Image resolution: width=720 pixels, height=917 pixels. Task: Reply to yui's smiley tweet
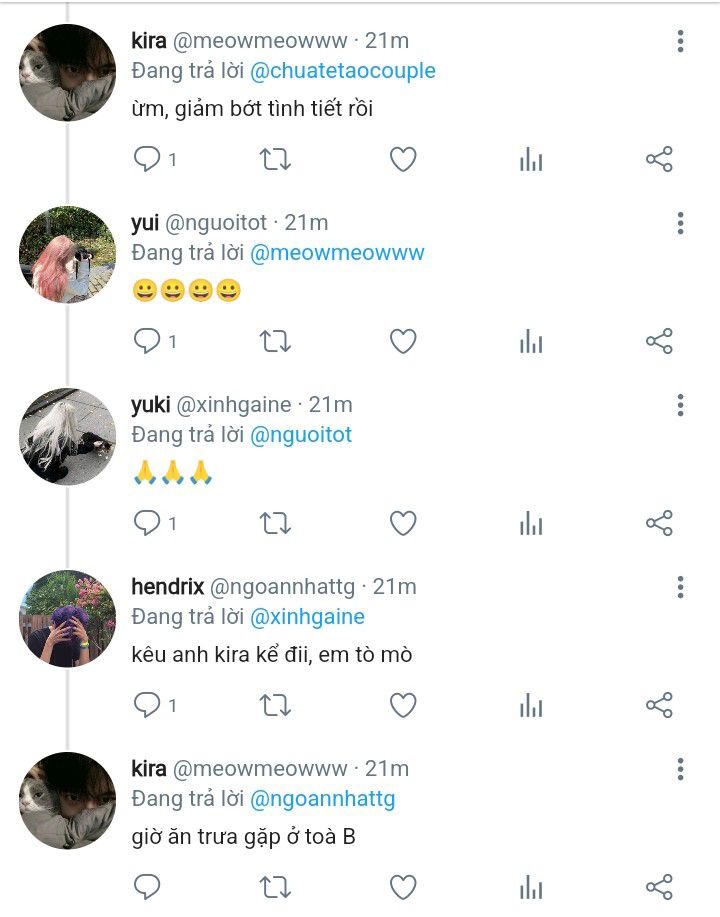click(147, 342)
